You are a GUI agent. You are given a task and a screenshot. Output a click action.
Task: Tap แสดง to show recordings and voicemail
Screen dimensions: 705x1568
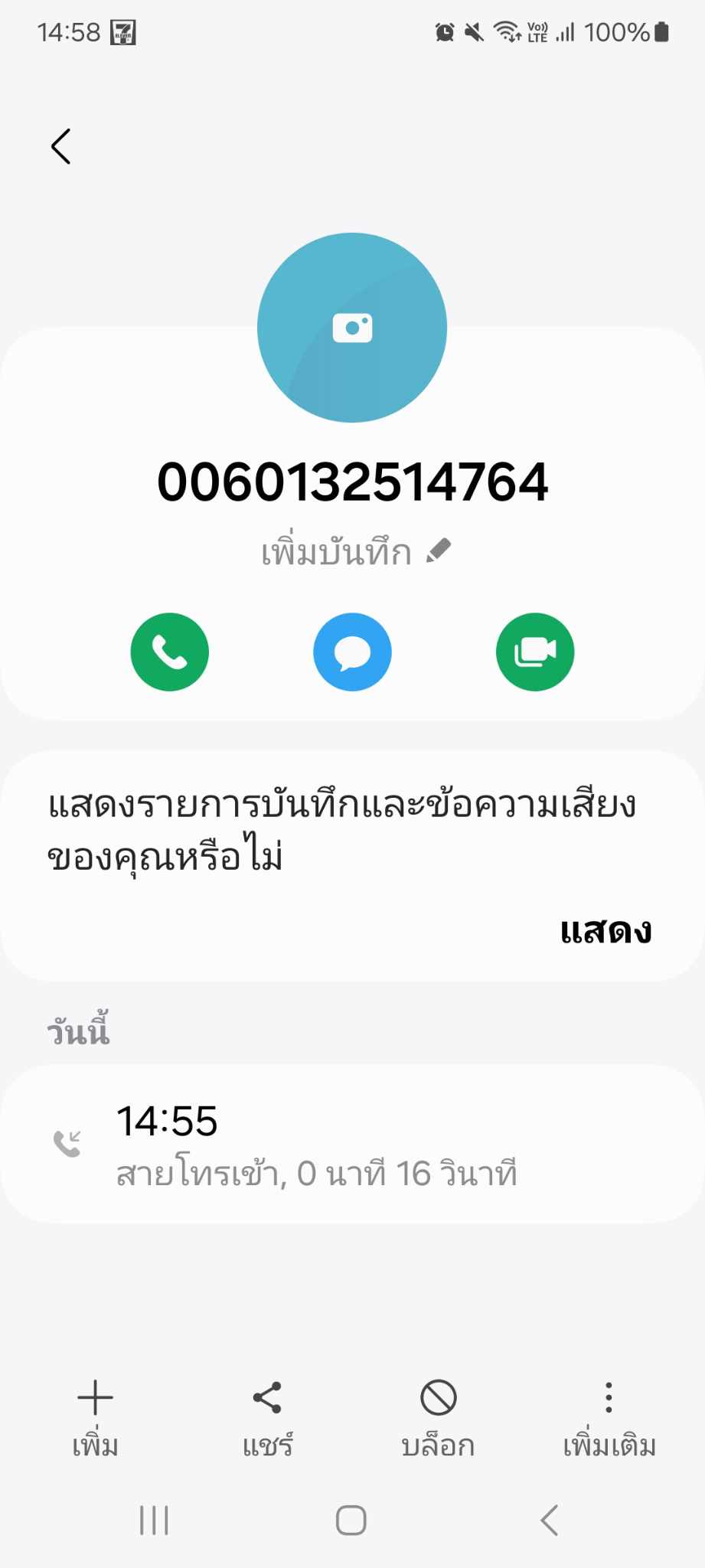pos(606,931)
